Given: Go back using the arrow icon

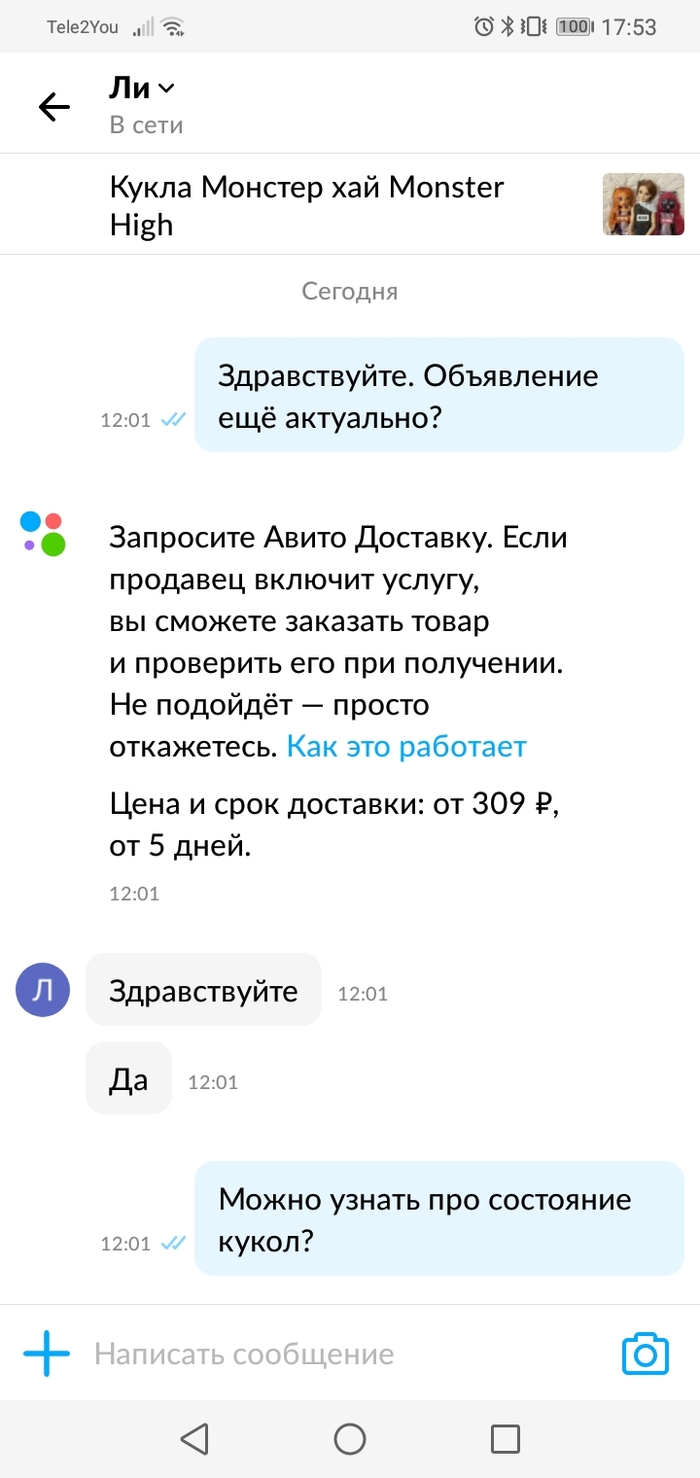Looking at the screenshot, I should point(54,107).
